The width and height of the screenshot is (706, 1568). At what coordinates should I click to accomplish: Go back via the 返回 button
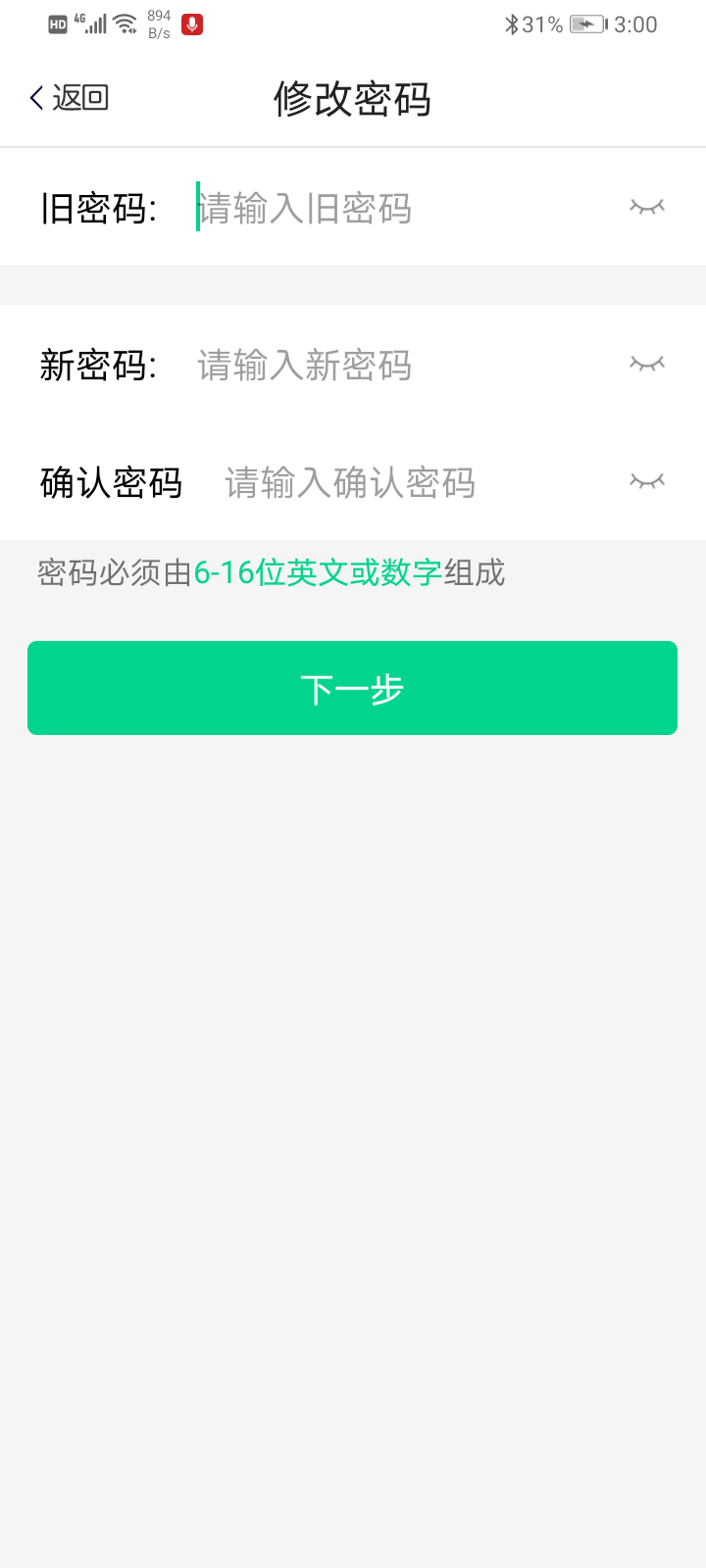(x=69, y=98)
